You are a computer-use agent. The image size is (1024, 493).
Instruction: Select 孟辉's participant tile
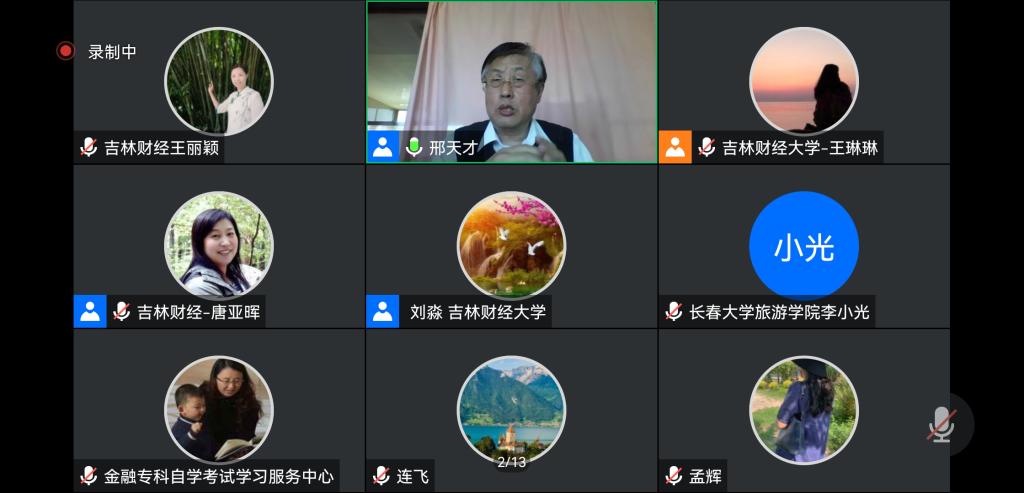click(x=803, y=409)
